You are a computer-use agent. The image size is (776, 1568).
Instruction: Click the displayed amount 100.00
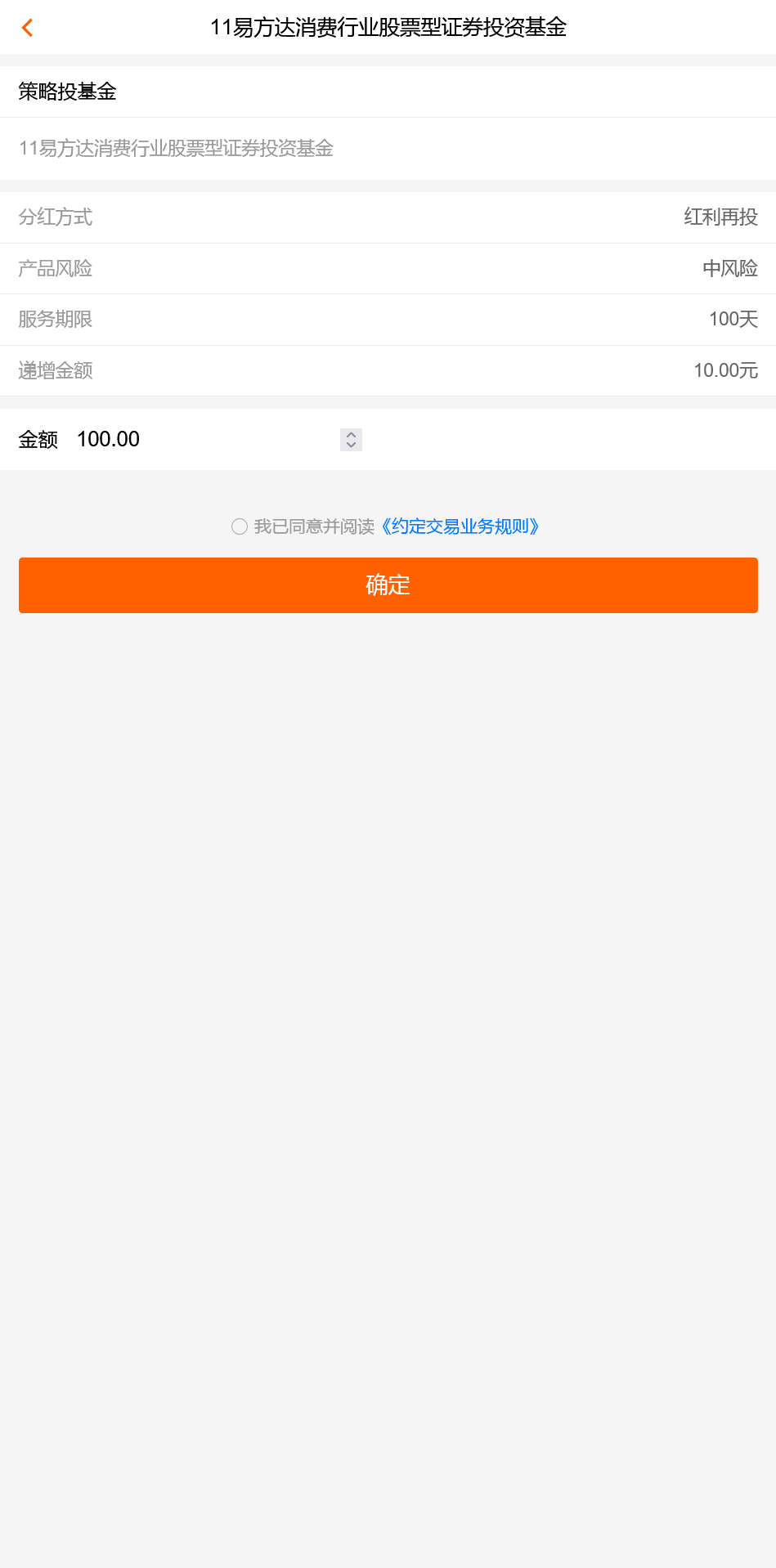108,439
